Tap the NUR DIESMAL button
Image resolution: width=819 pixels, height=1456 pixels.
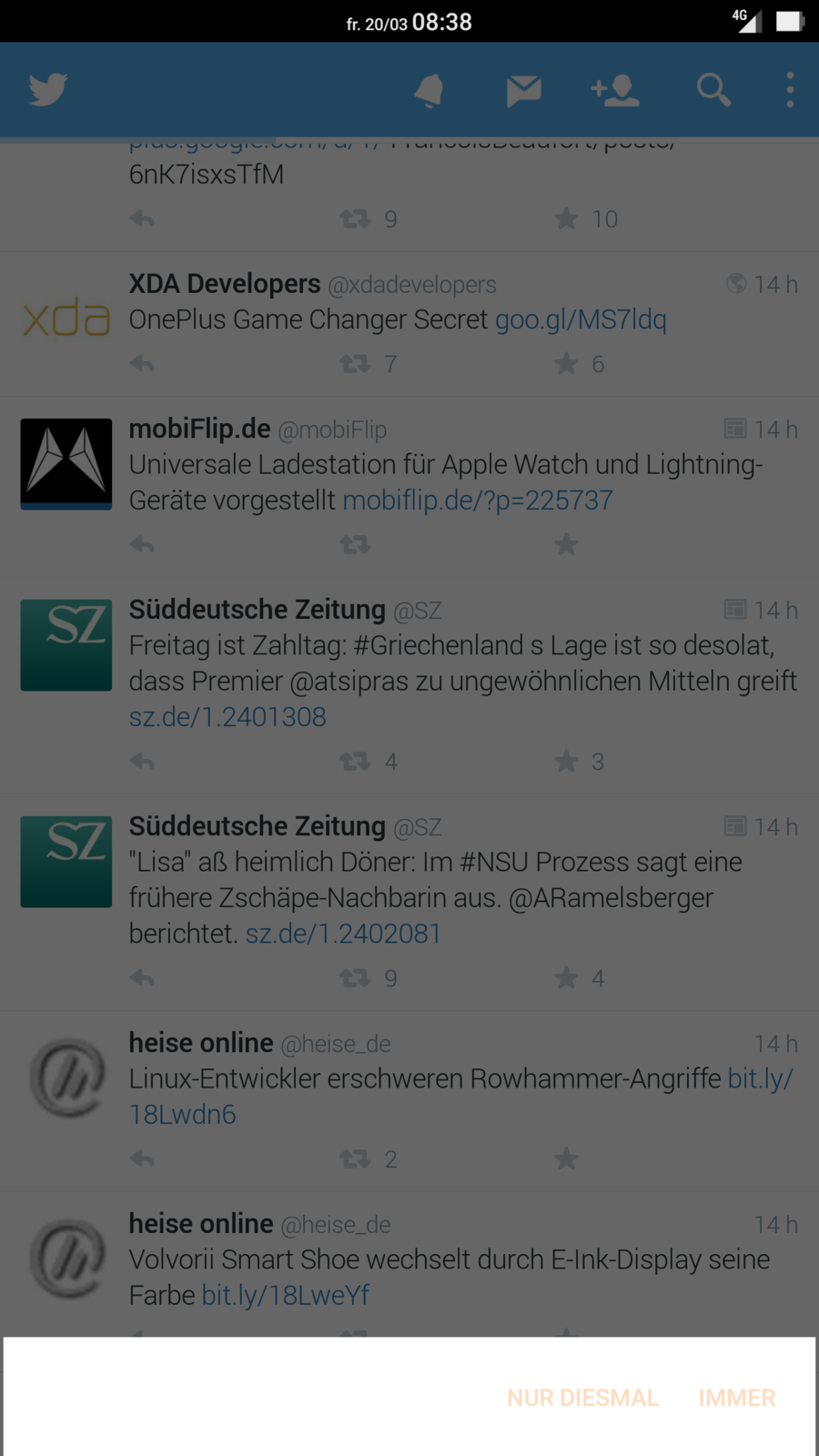pos(582,1398)
